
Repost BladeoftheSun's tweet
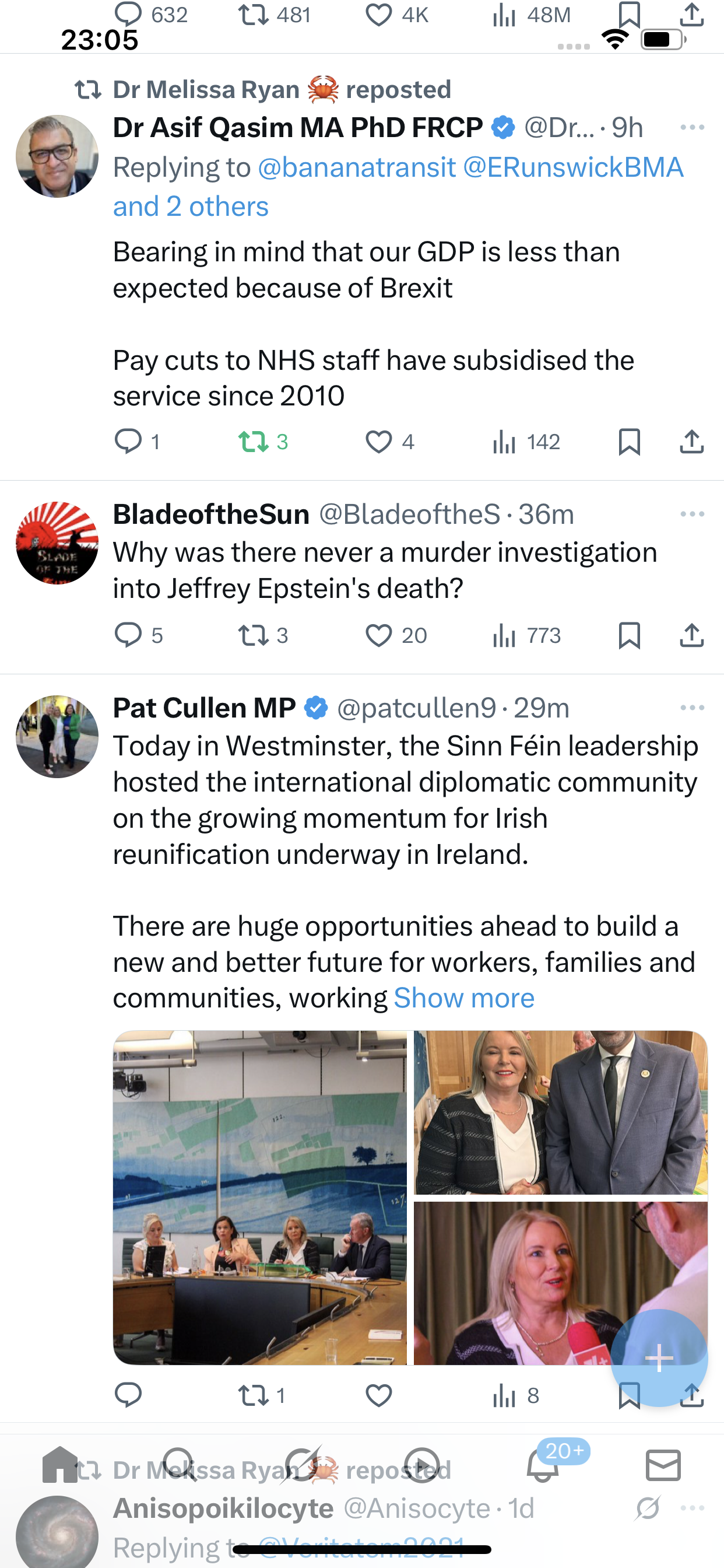point(254,635)
